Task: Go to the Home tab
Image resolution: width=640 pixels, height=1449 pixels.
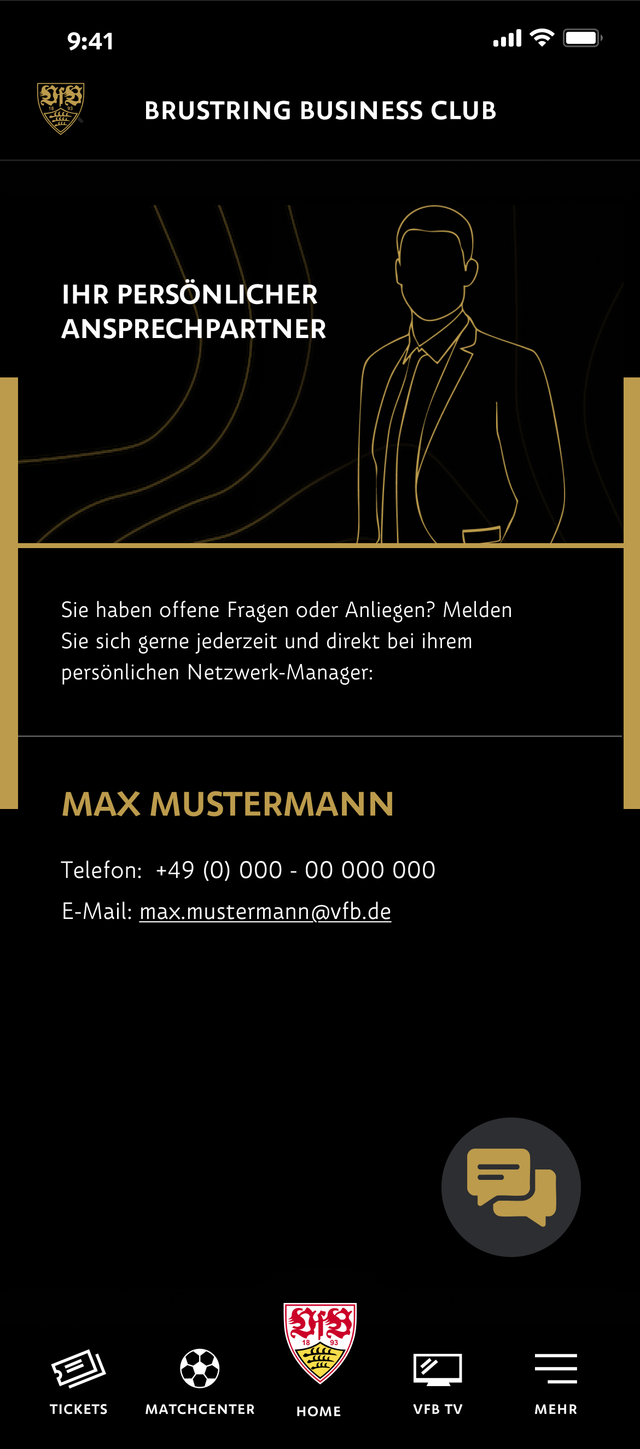Action: [319, 1360]
